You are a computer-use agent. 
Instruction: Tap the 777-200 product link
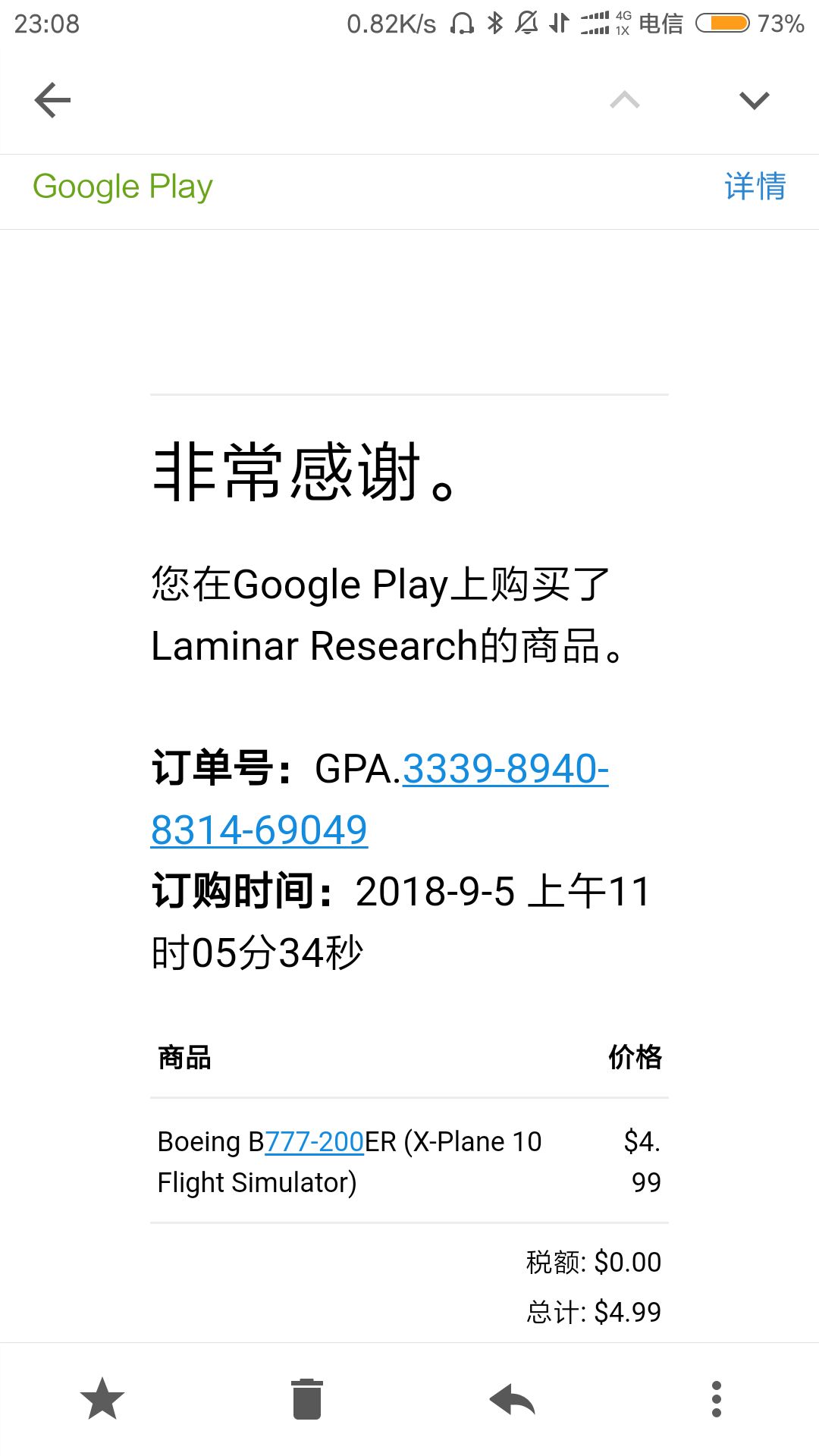coord(313,1141)
